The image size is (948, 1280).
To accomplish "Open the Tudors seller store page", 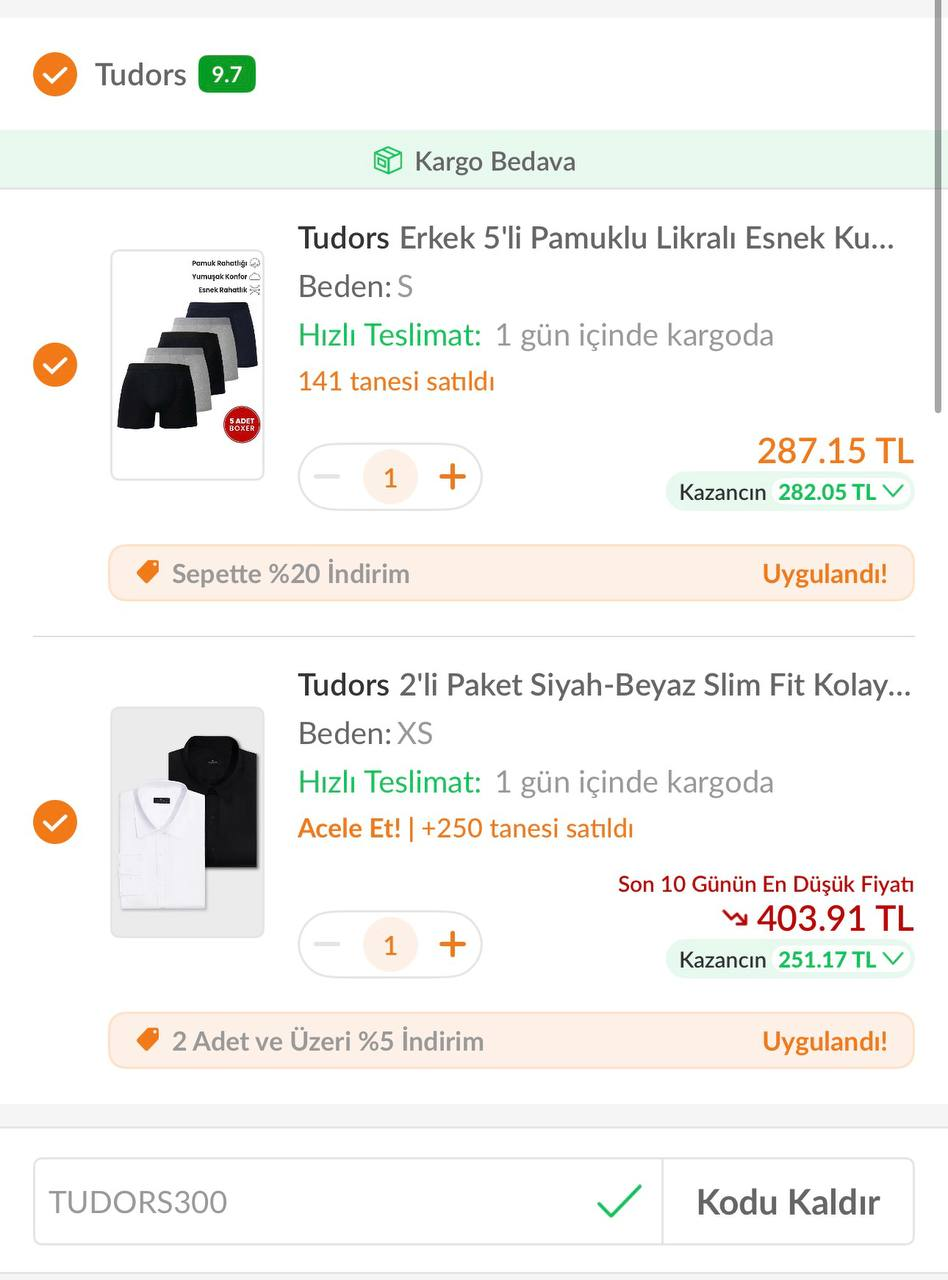I will click(141, 75).
